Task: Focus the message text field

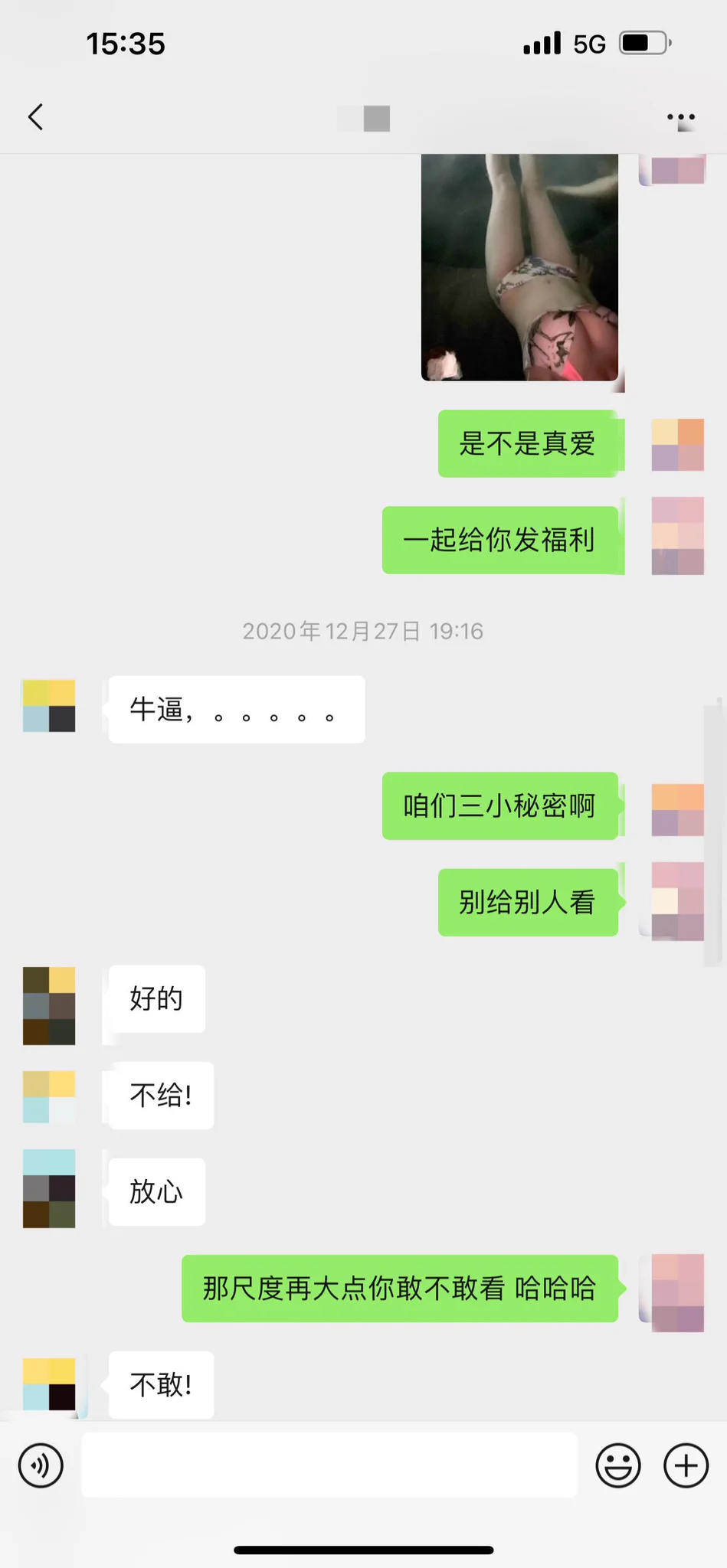Action: coord(329,1465)
